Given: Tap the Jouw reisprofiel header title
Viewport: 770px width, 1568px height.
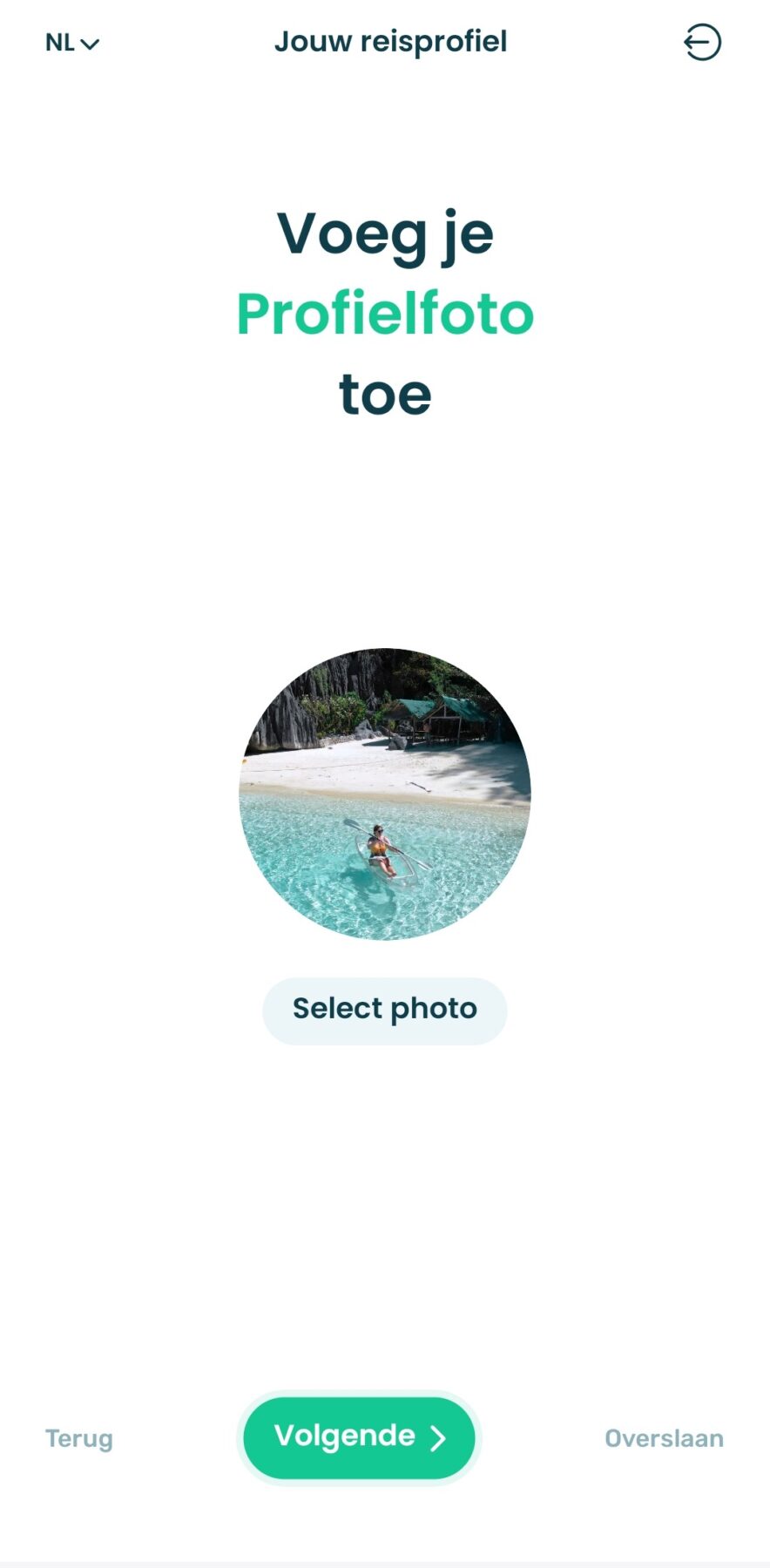Looking at the screenshot, I should 390,41.
